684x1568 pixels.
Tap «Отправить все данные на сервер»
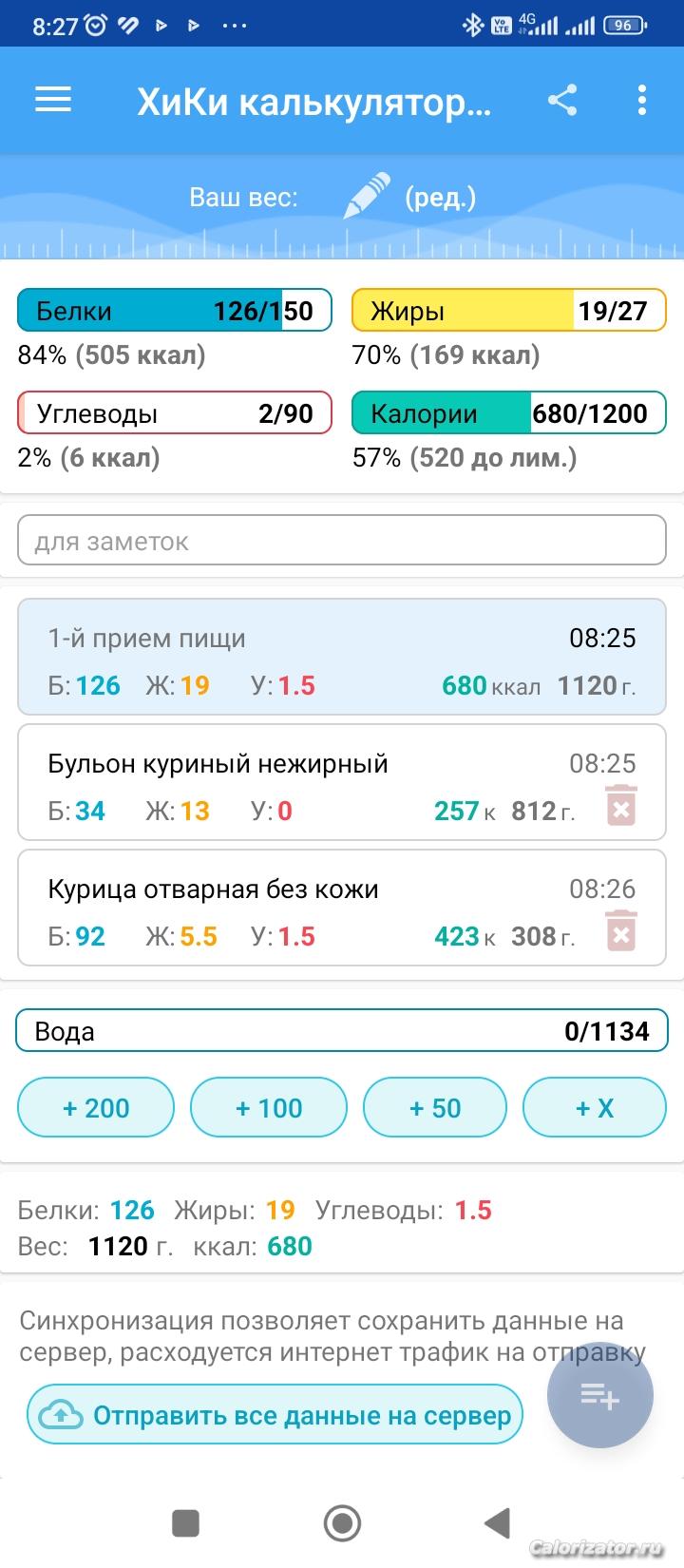(275, 1415)
